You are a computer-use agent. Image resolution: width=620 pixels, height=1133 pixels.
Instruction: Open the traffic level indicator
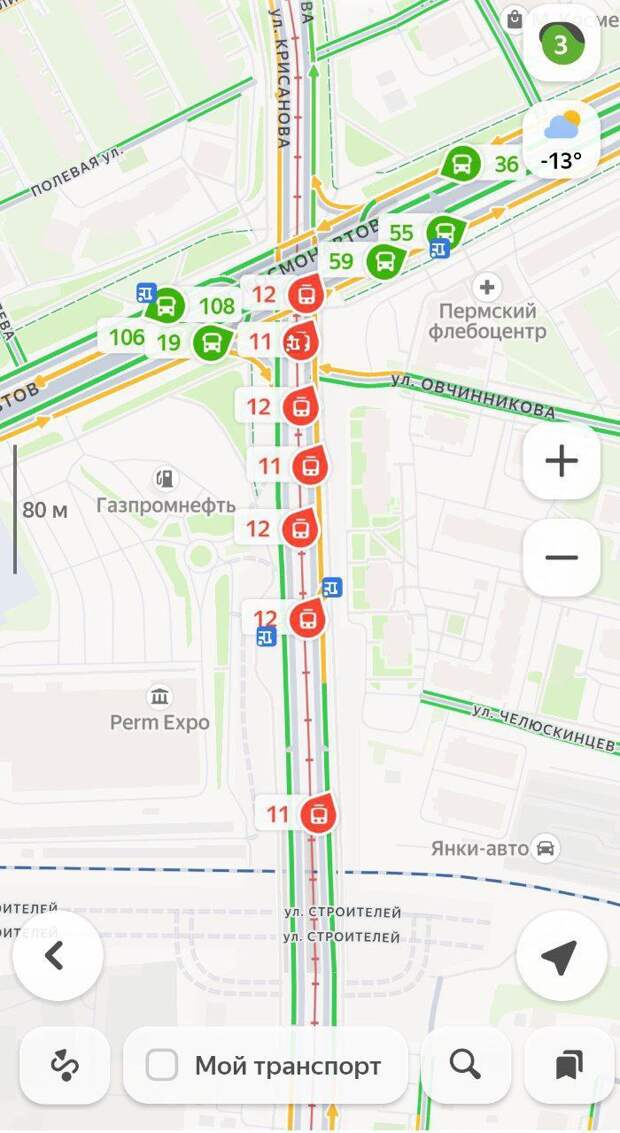point(561,44)
